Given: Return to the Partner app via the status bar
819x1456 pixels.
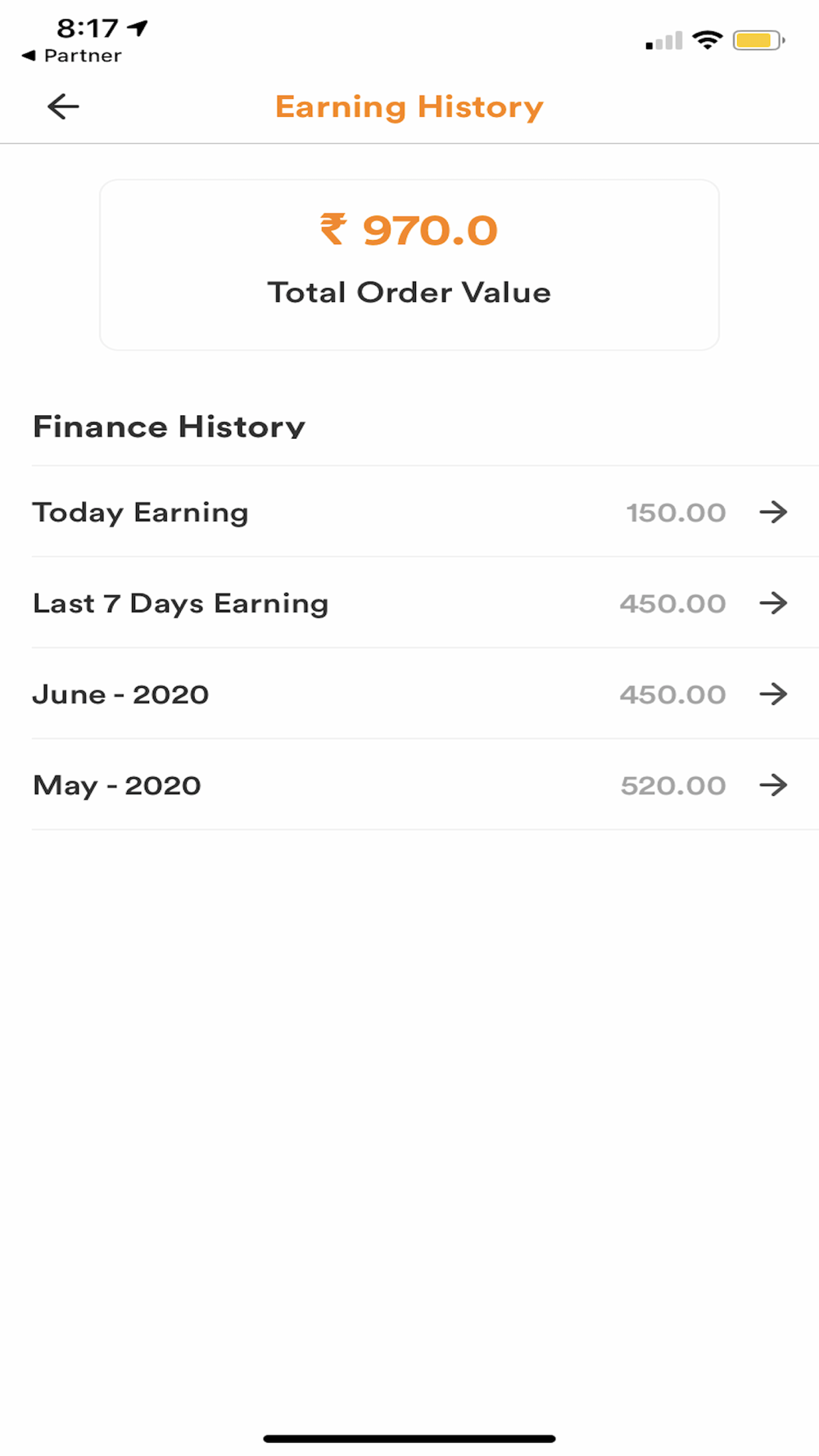Looking at the screenshot, I should click(71, 56).
